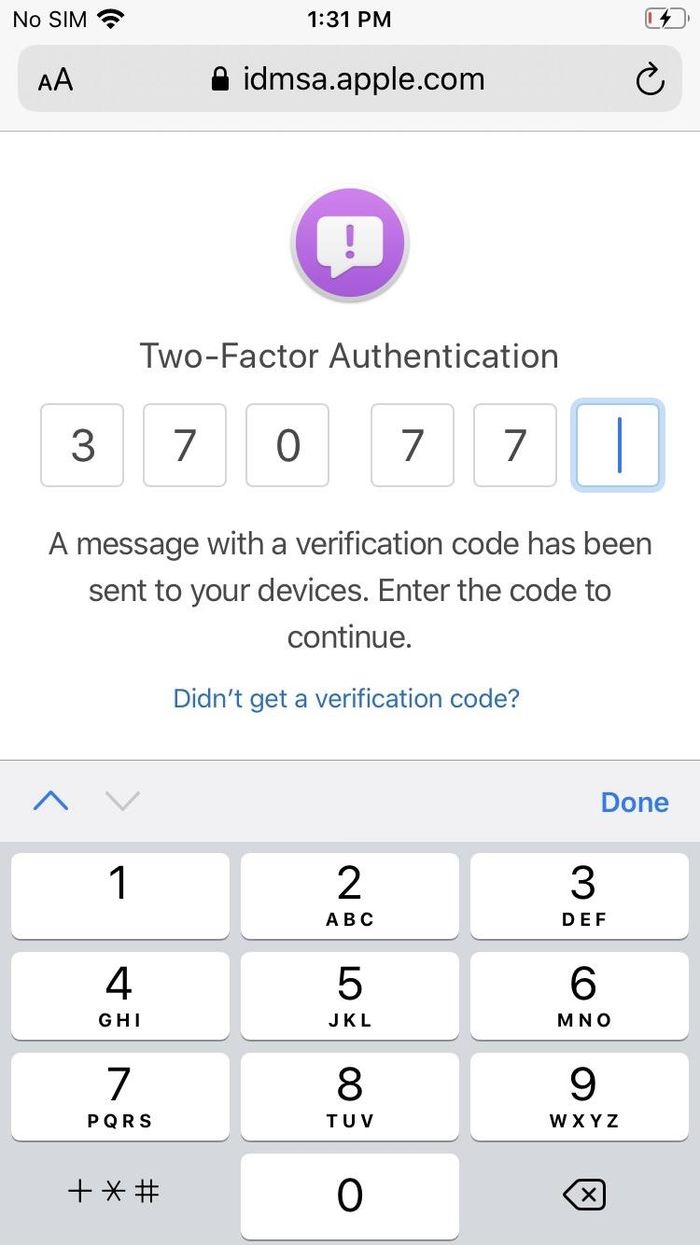Focus the sixth empty code box
This screenshot has width=700, height=1245.
(617, 445)
